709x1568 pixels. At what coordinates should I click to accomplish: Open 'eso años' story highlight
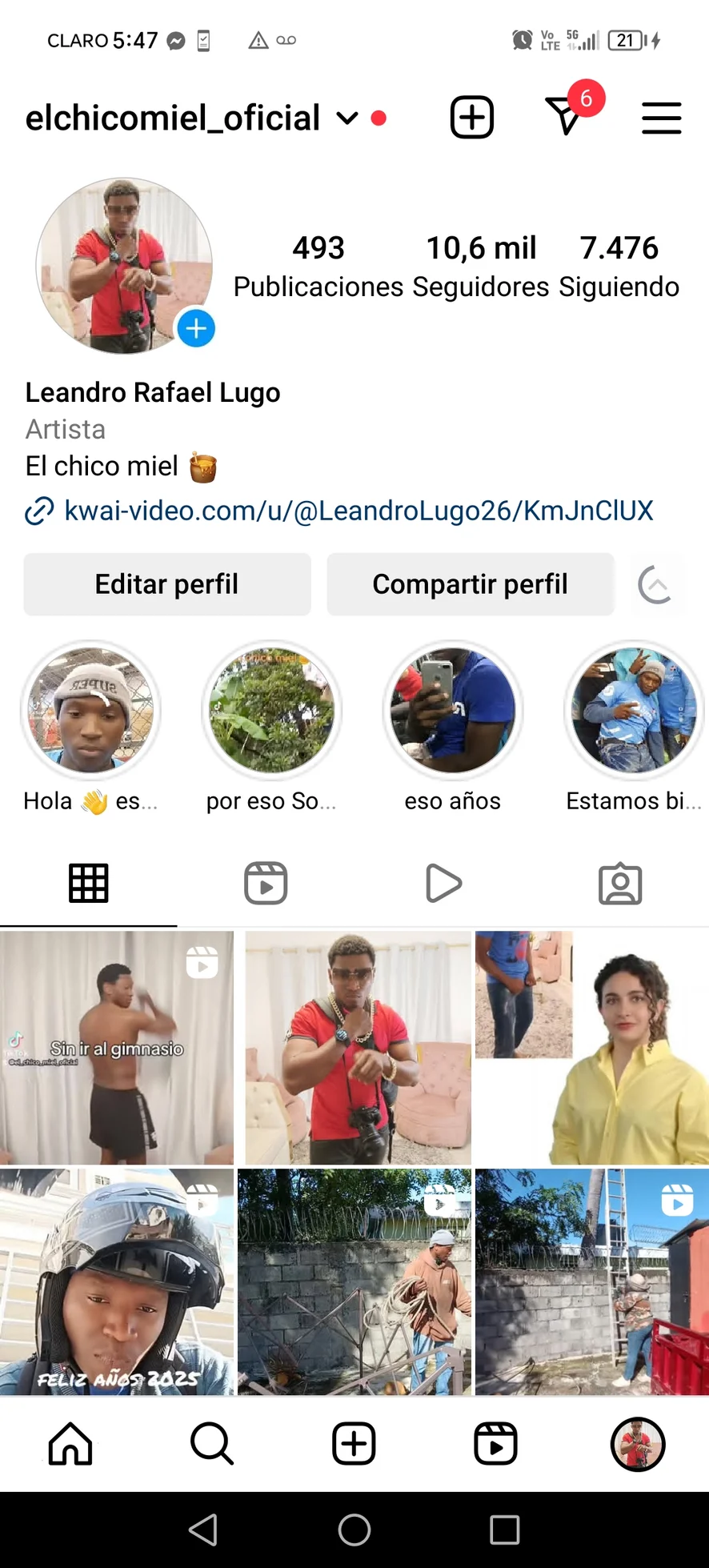tap(453, 711)
